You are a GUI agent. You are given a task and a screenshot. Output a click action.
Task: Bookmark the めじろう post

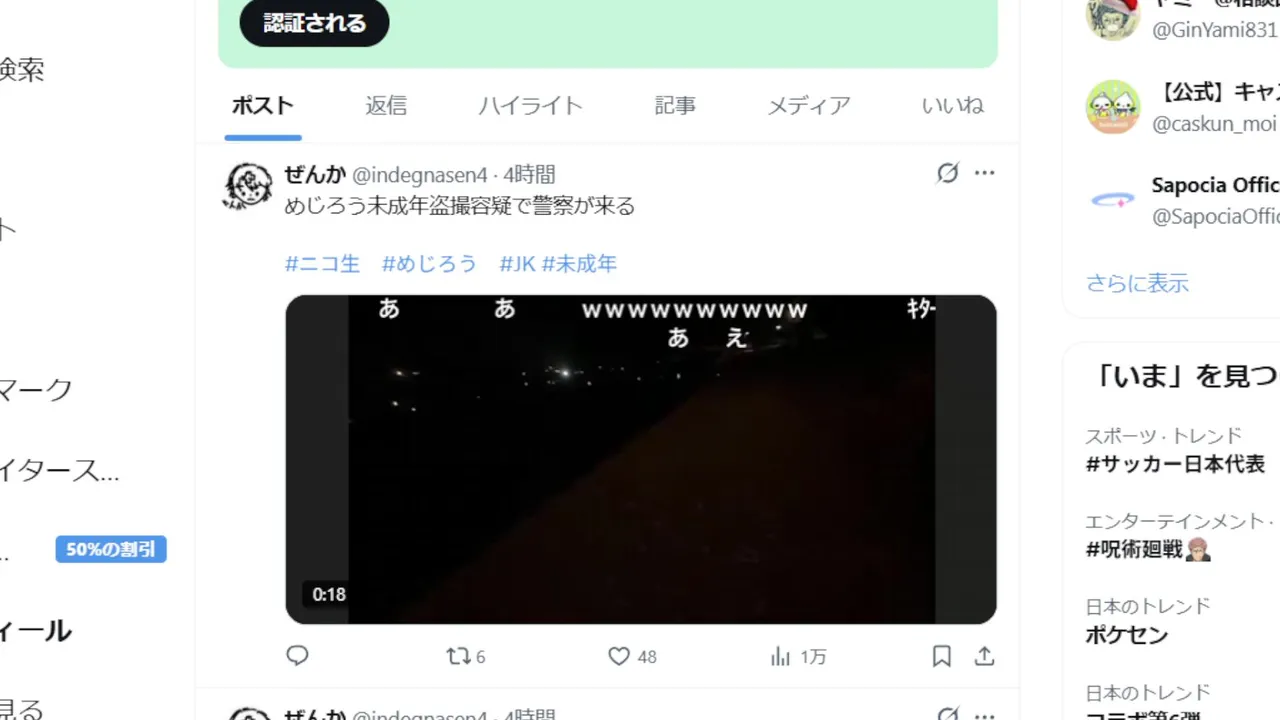941,656
